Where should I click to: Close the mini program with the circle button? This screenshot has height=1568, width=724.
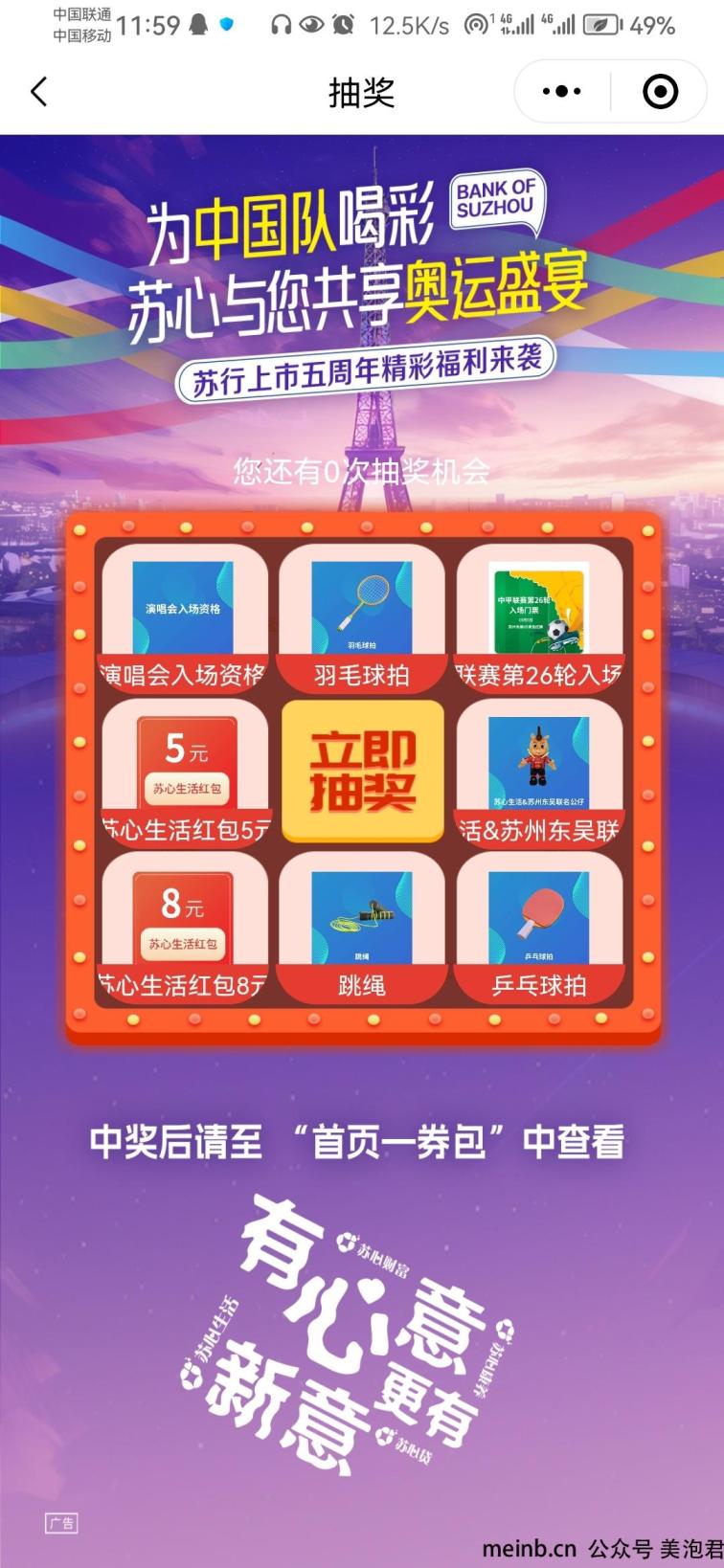click(660, 92)
